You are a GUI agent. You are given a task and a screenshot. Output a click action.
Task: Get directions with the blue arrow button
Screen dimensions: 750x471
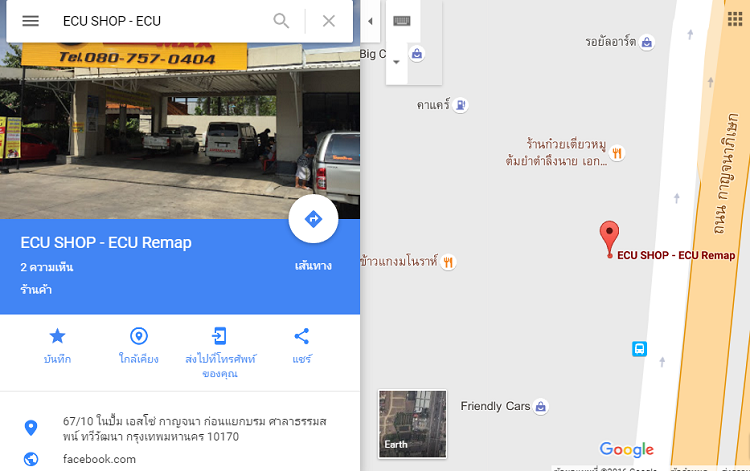click(x=313, y=219)
